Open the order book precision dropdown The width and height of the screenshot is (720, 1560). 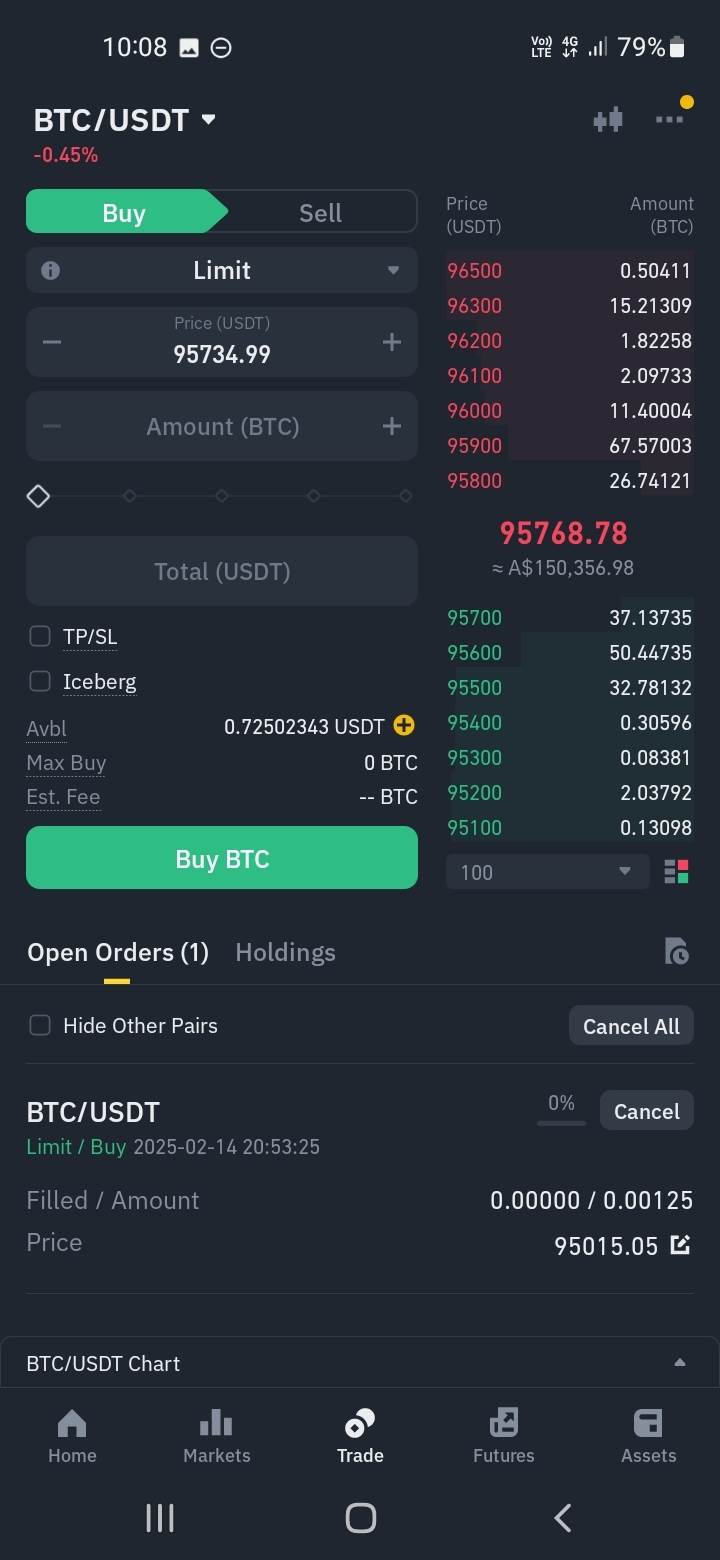click(546, 871)
